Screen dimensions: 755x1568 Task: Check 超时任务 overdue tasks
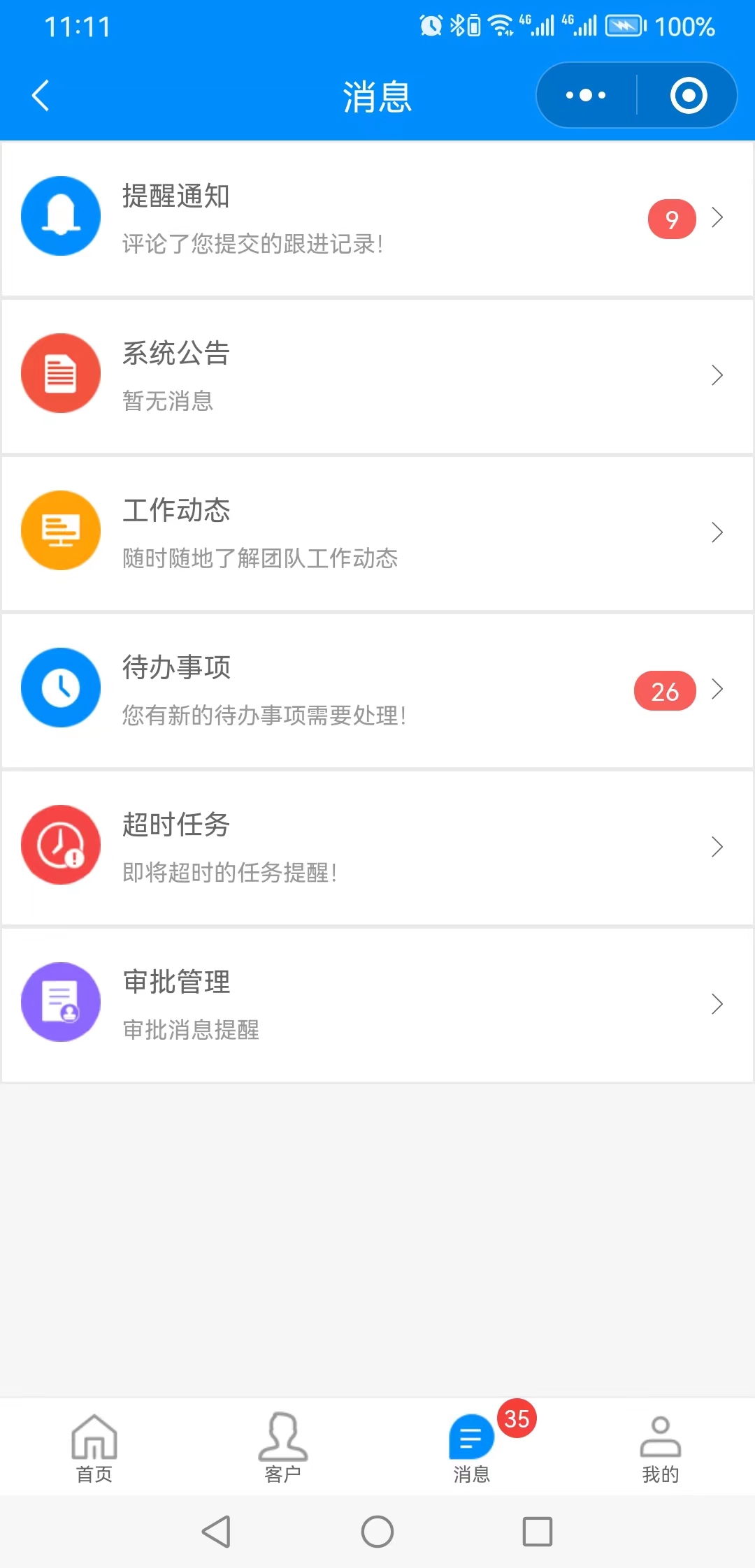tap(377, 848)
